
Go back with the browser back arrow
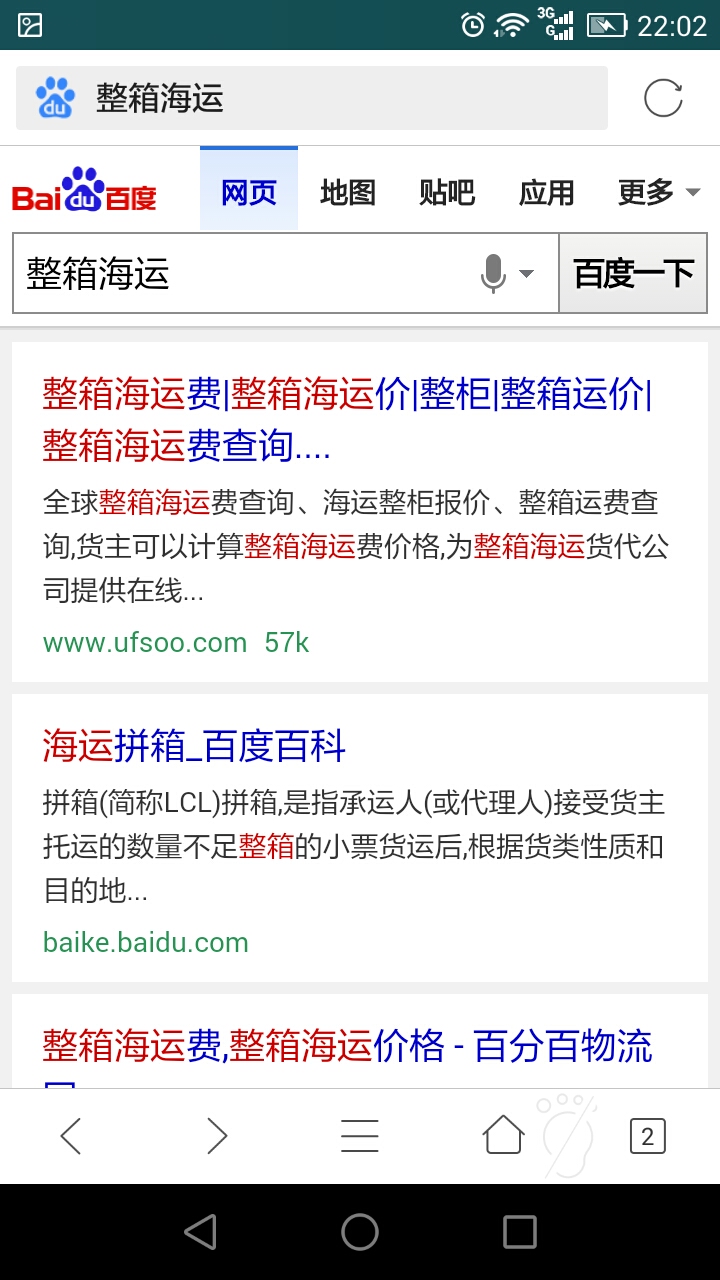(70, 1136)
